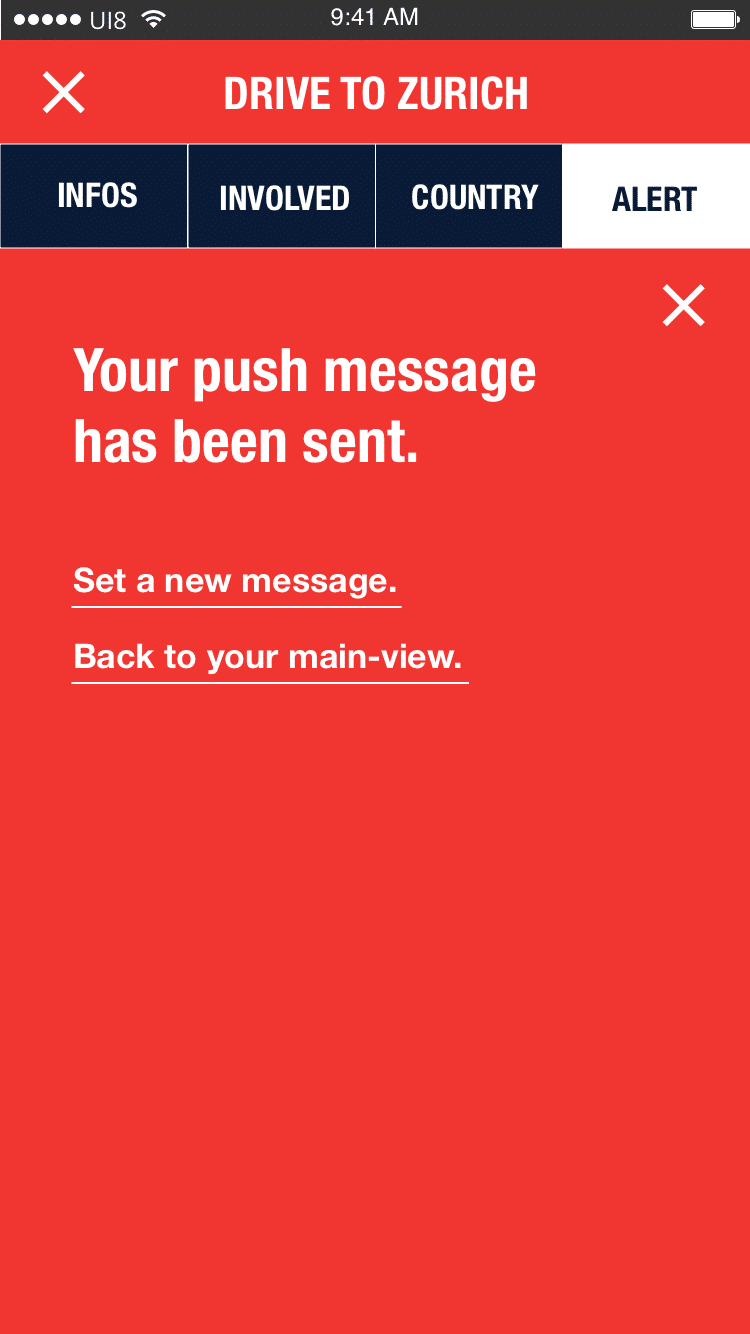750x1334 pixels.
Task: Dismiss the push message confirmation
Action: pos(684,305)
